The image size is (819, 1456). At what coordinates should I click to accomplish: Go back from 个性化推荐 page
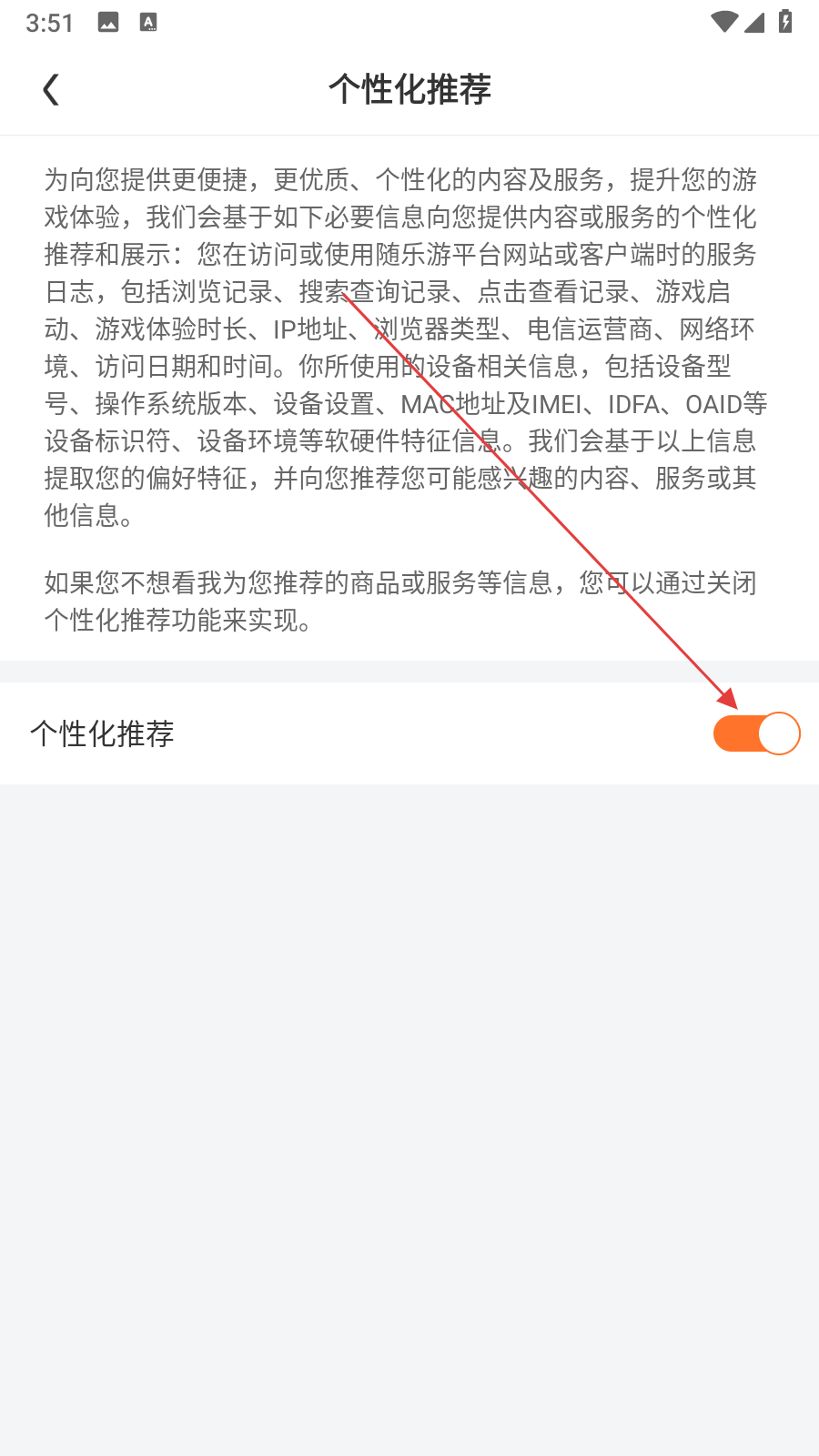(x=52, y=90)
